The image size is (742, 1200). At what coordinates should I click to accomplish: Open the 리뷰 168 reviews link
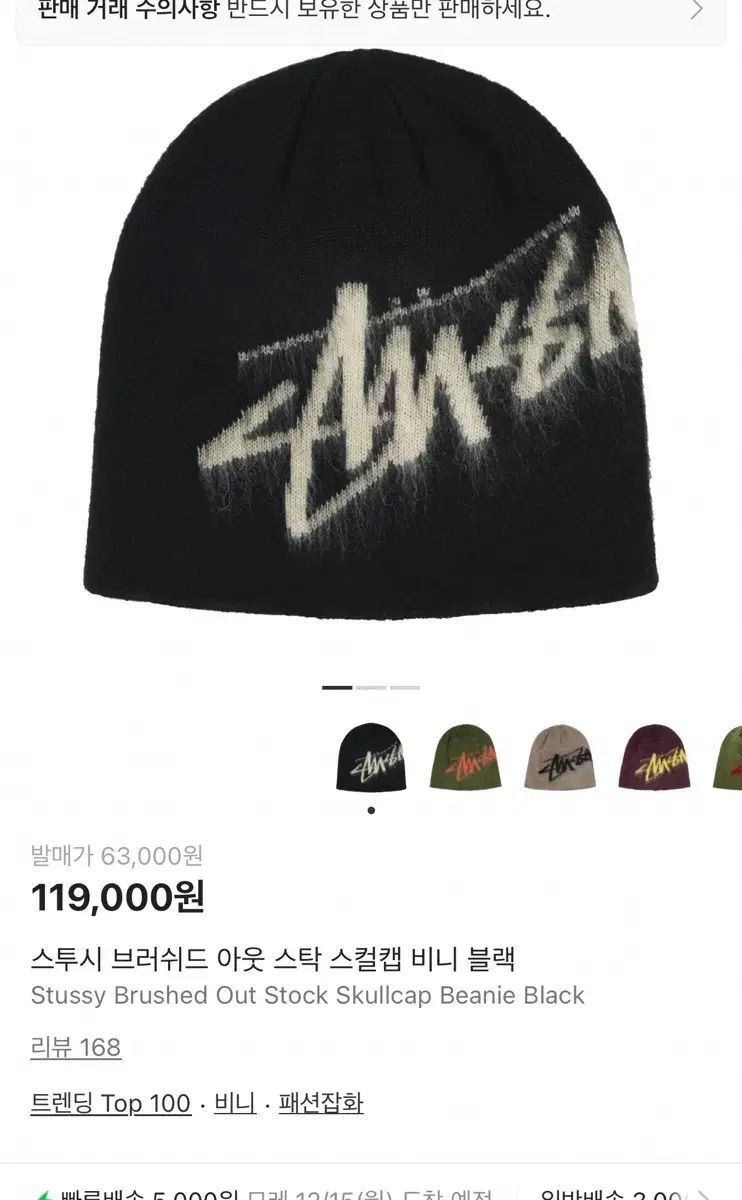coord(74,1049)
